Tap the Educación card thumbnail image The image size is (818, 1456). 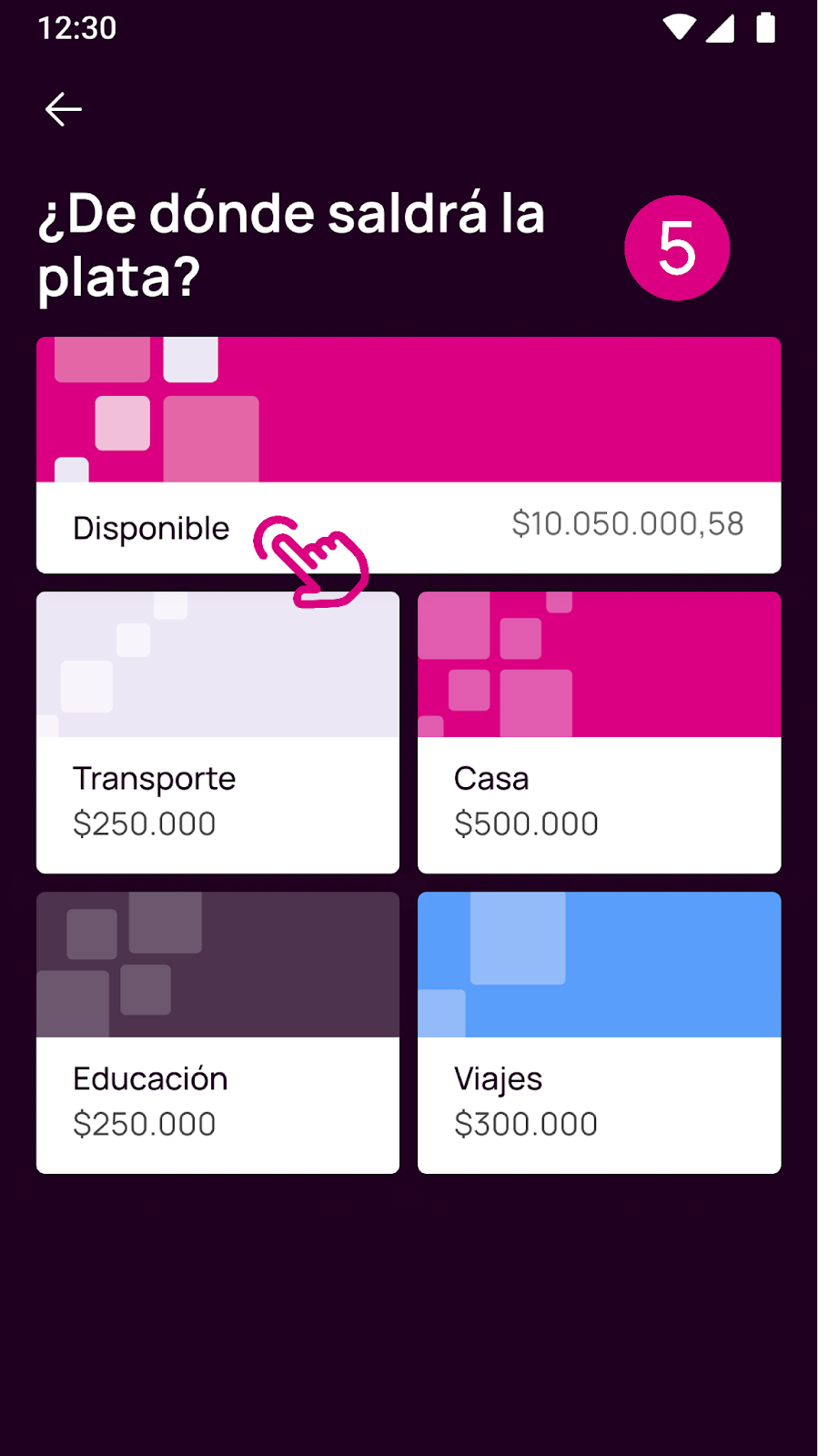217,965
